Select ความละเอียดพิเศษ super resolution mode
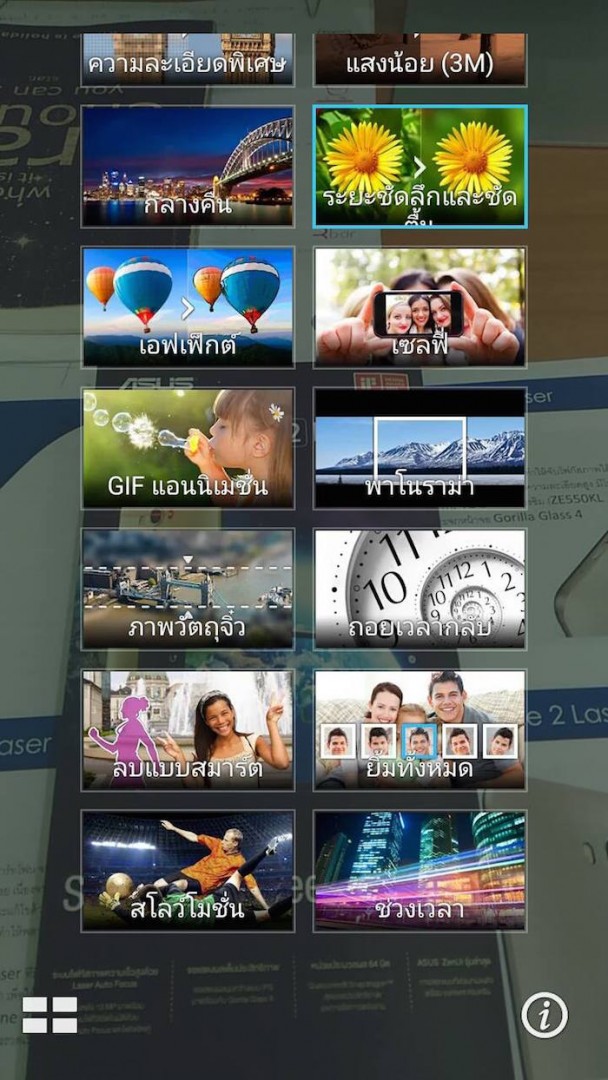 [x=188, y=60]
